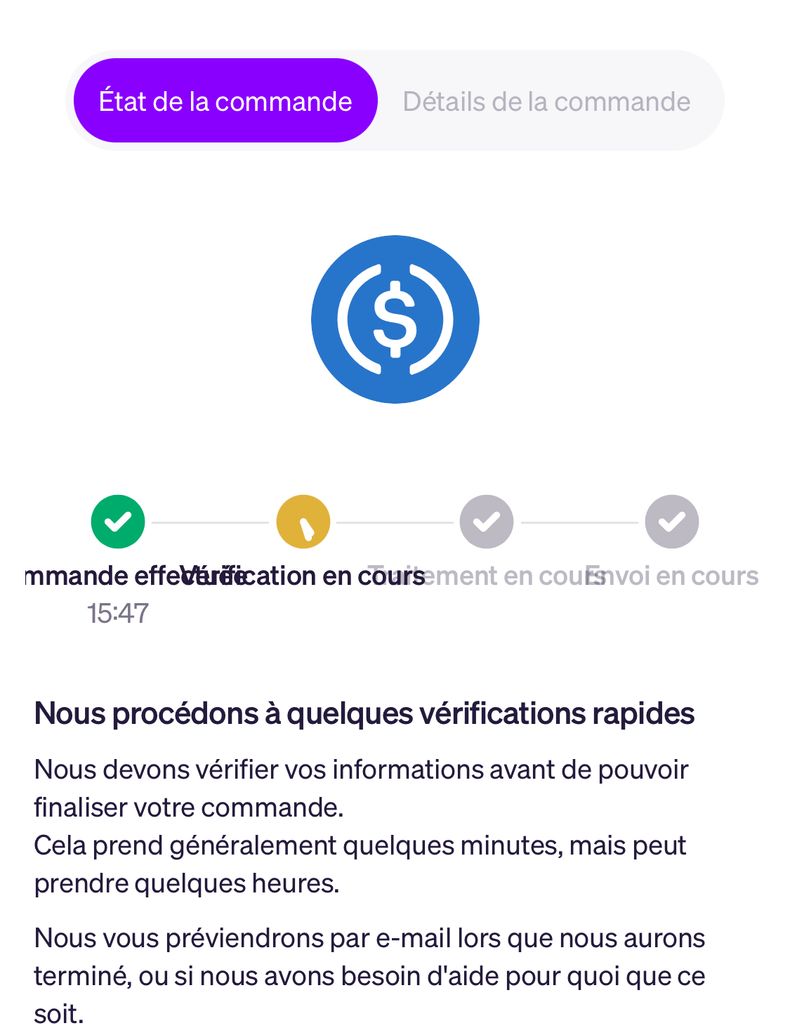Switch to Détails de la commande tab
Screen dimensions: 790x1024
point(546,101)
